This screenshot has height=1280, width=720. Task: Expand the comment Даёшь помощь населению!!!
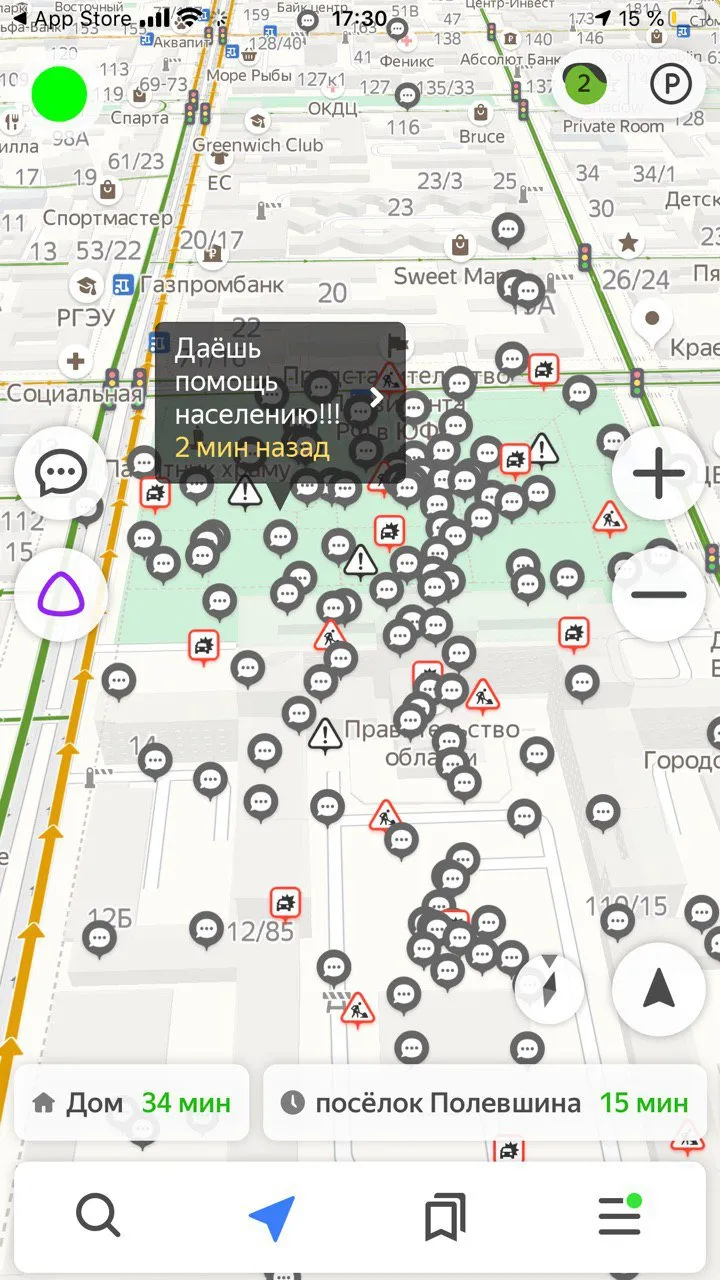point(376,397)
